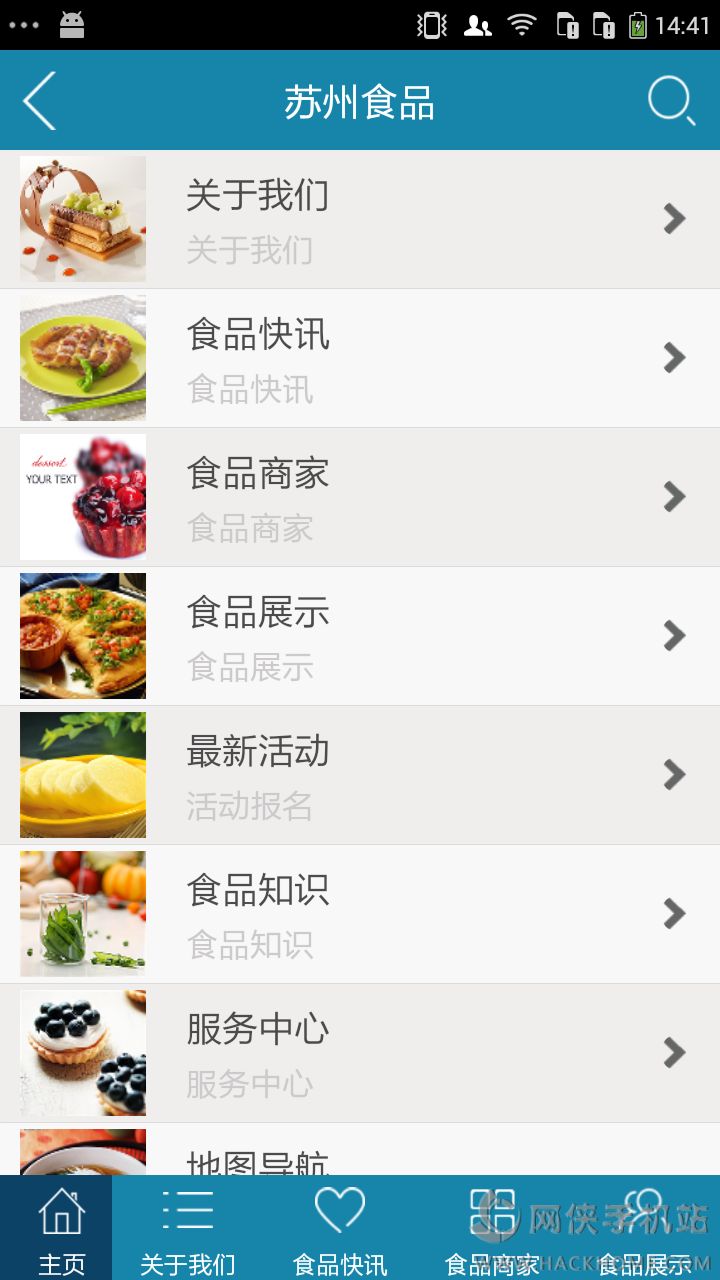Open the search magnifier icon
This screenshot has width=720, height=1280.
coord(671,101)
